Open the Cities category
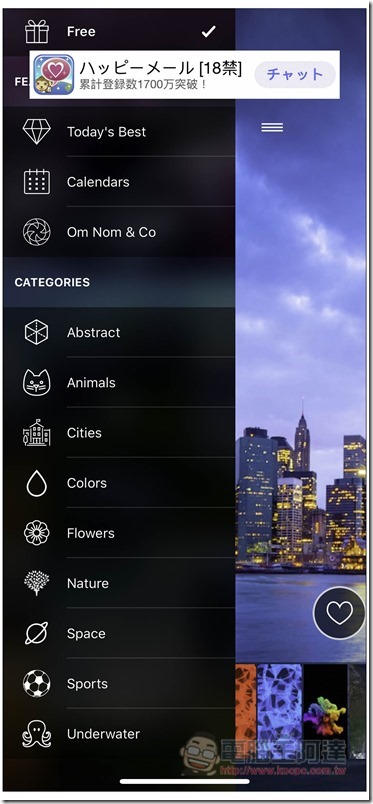Image resolution: width=373 pixels, height=804 pixels. click(x=119, y=433)
